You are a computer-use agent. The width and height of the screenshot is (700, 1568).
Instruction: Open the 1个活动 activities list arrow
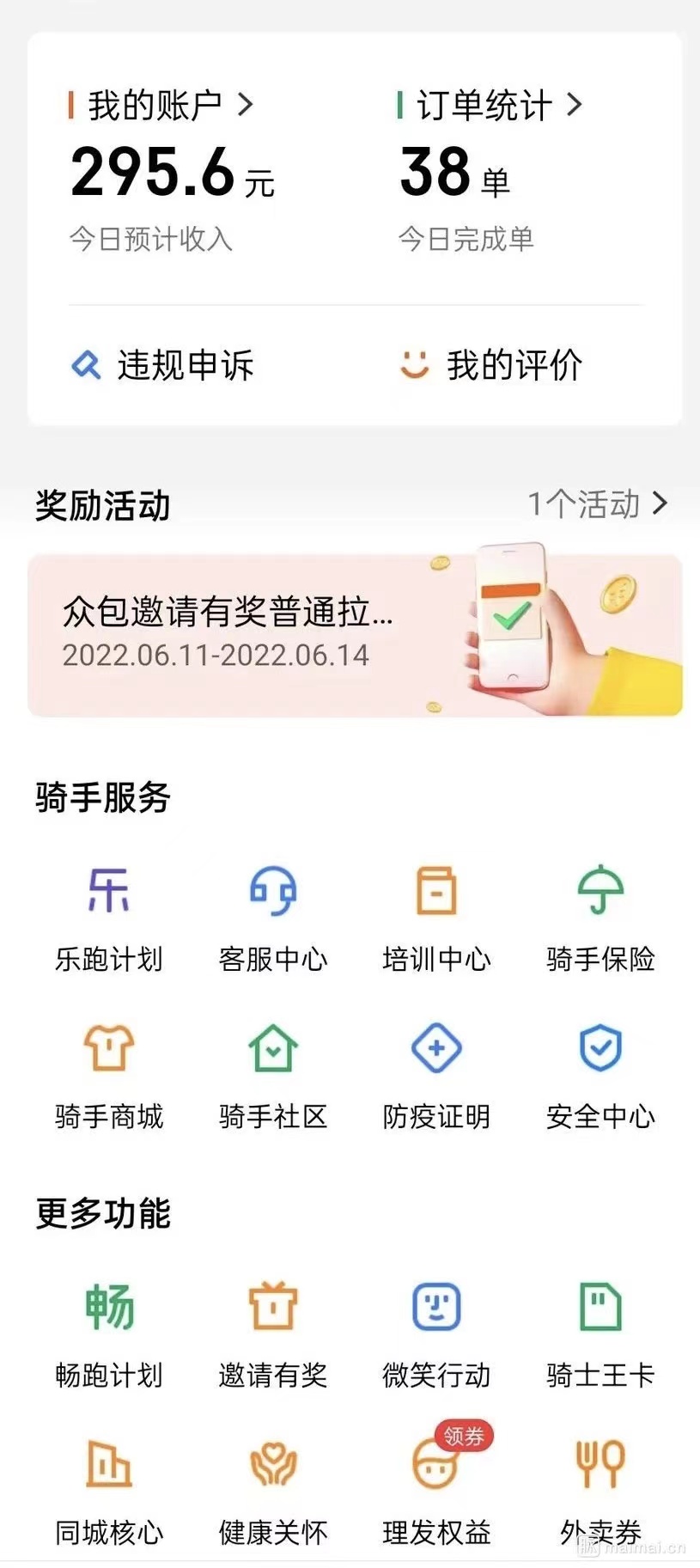pos(660,503)
